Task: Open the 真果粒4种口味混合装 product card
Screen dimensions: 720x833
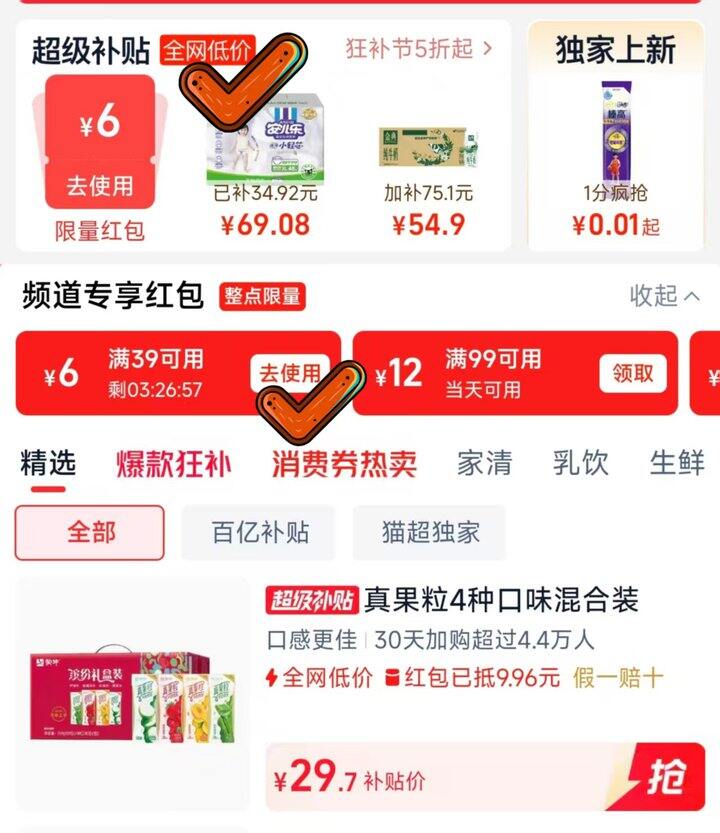Action: (361, 694)
